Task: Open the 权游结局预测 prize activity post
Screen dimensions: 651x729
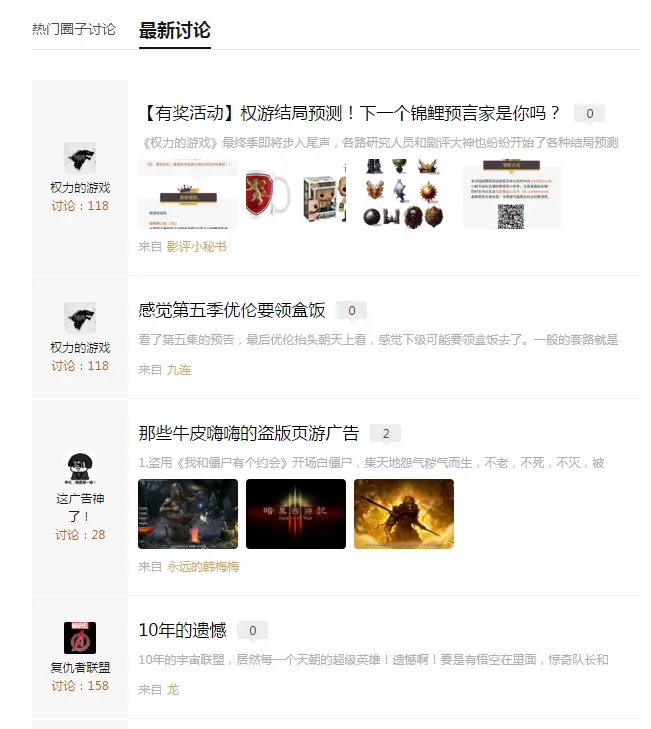Action: click(350, 113)
